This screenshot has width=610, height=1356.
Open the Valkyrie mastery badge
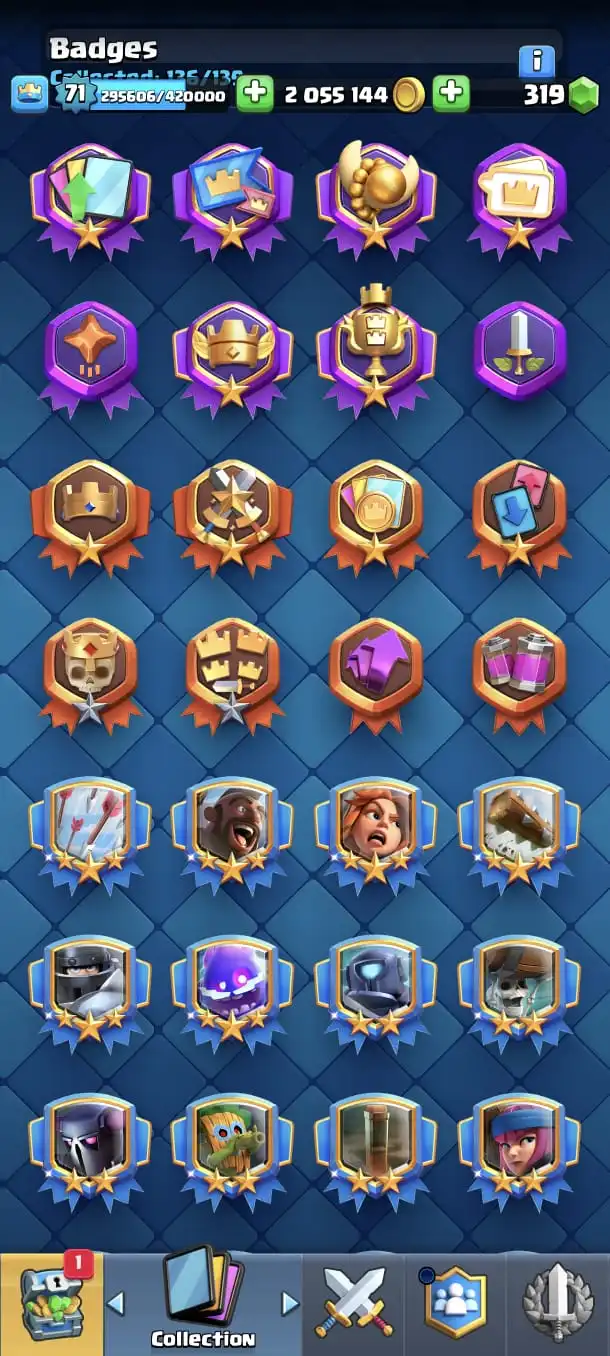coord(375,832)
